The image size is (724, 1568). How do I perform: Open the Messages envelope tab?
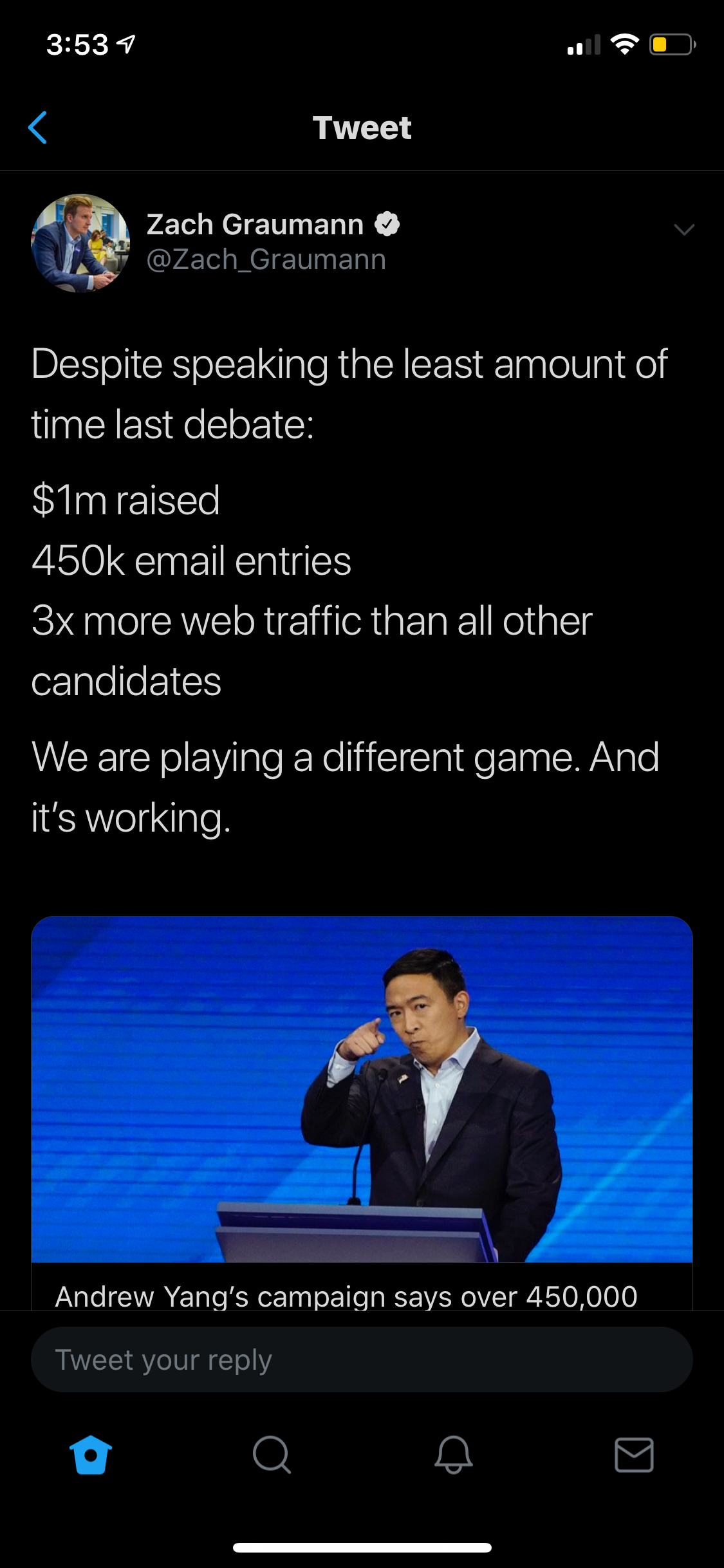[634, 1455]
